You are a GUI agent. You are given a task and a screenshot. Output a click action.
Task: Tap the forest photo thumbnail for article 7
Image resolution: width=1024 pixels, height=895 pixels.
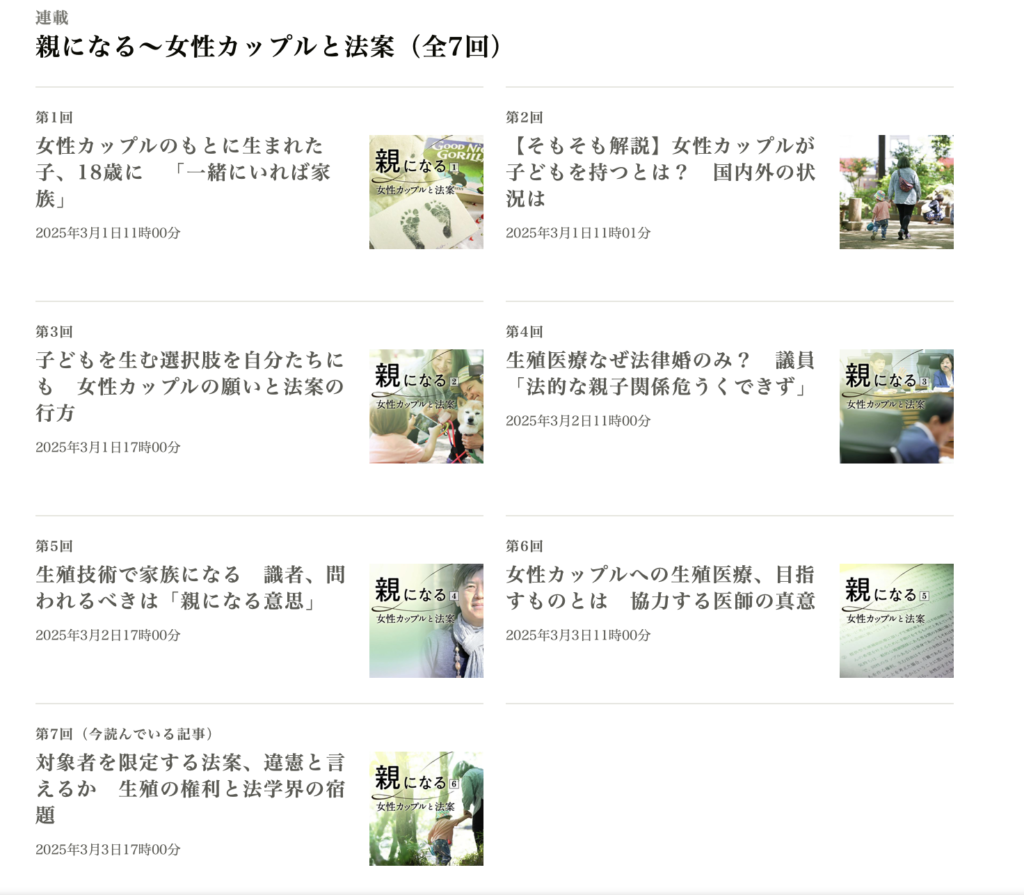(x=426, y=808)
